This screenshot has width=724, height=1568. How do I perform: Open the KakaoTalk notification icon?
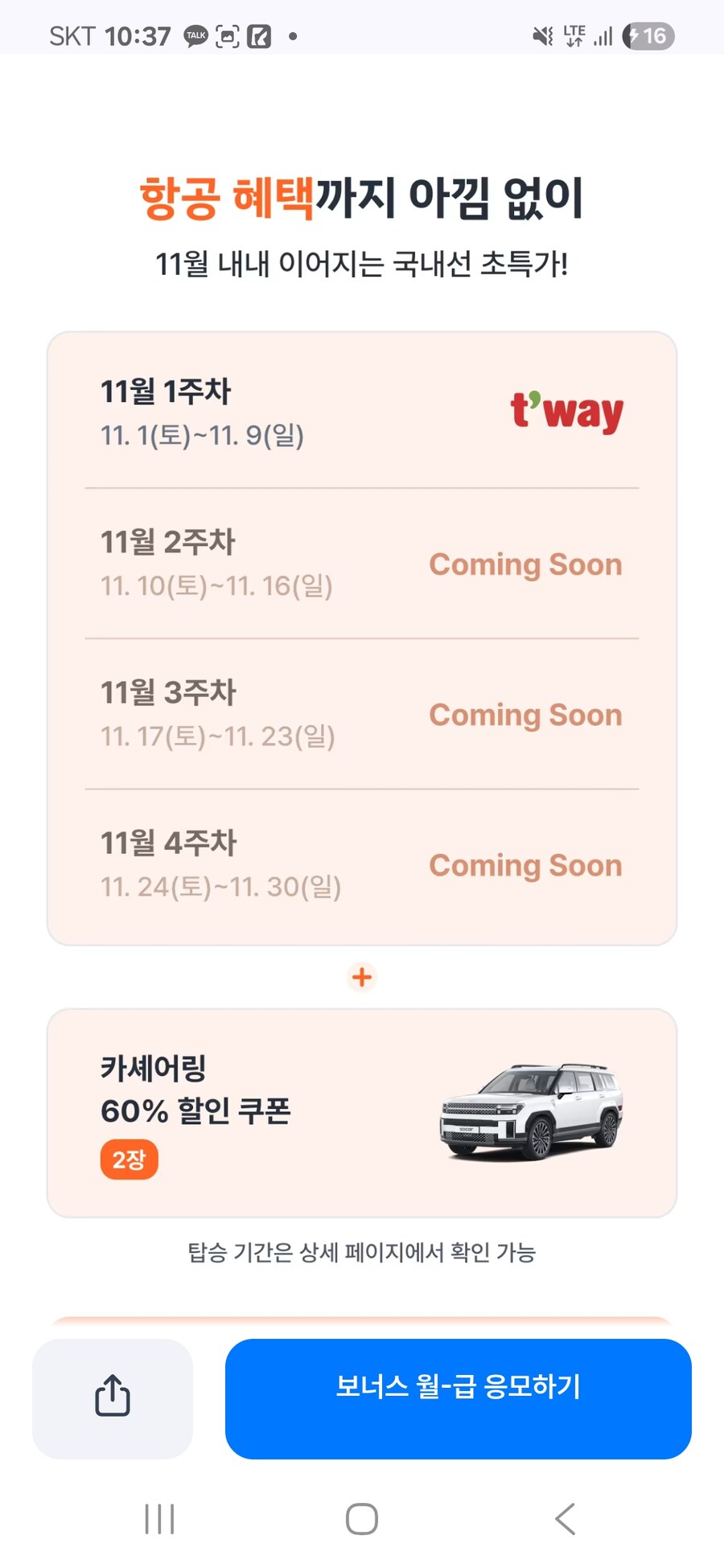195,35
